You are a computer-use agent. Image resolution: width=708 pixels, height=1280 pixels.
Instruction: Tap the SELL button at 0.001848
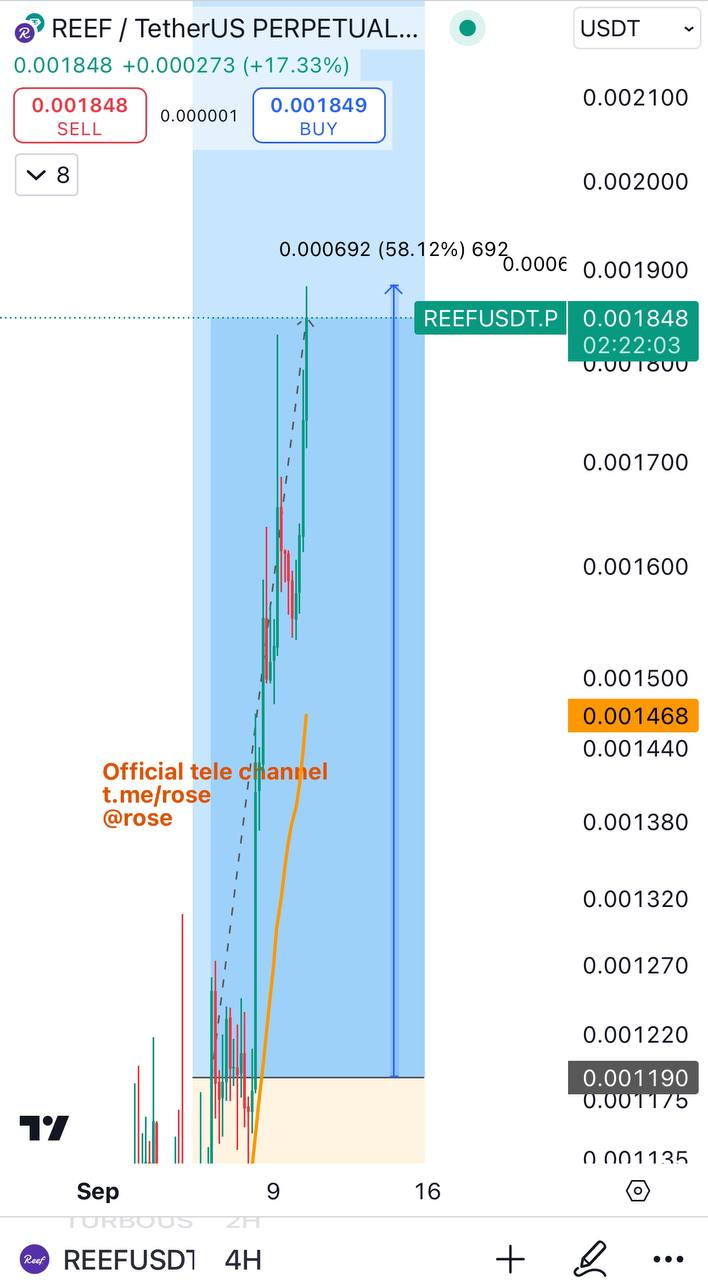[80, 115]
